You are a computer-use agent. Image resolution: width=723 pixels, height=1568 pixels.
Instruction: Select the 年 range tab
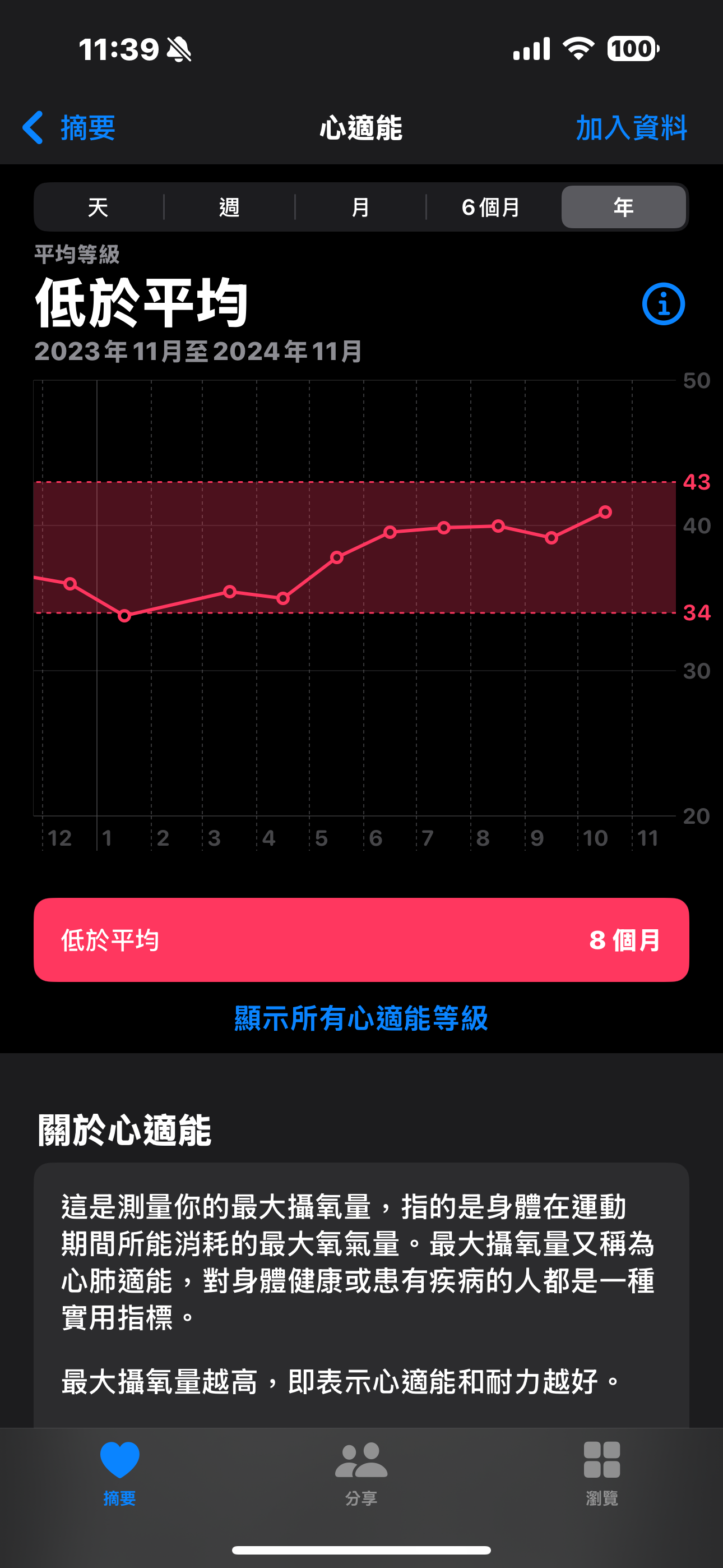point(624,207)
